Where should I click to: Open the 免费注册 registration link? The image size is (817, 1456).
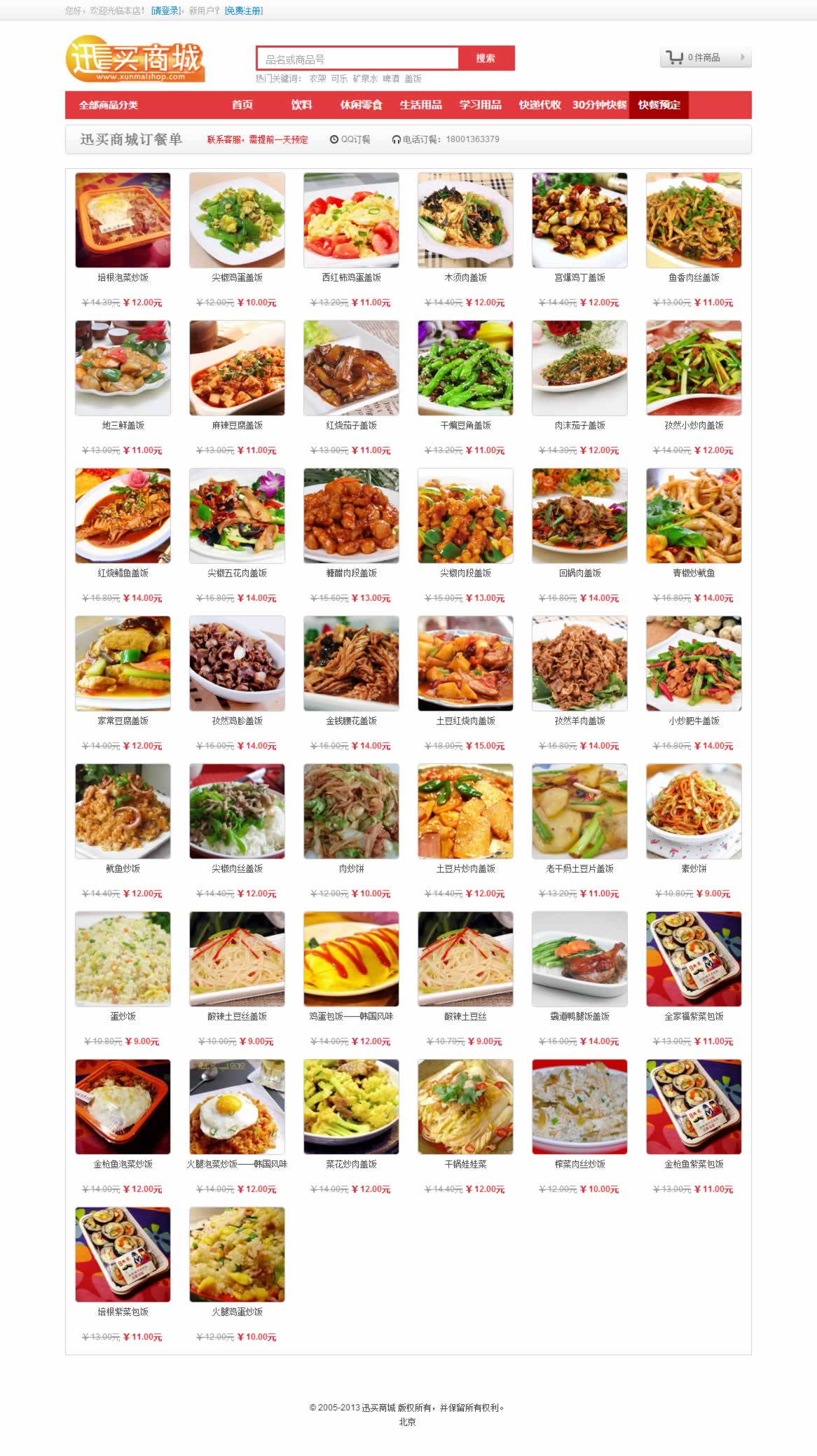[x=243, y=11]
